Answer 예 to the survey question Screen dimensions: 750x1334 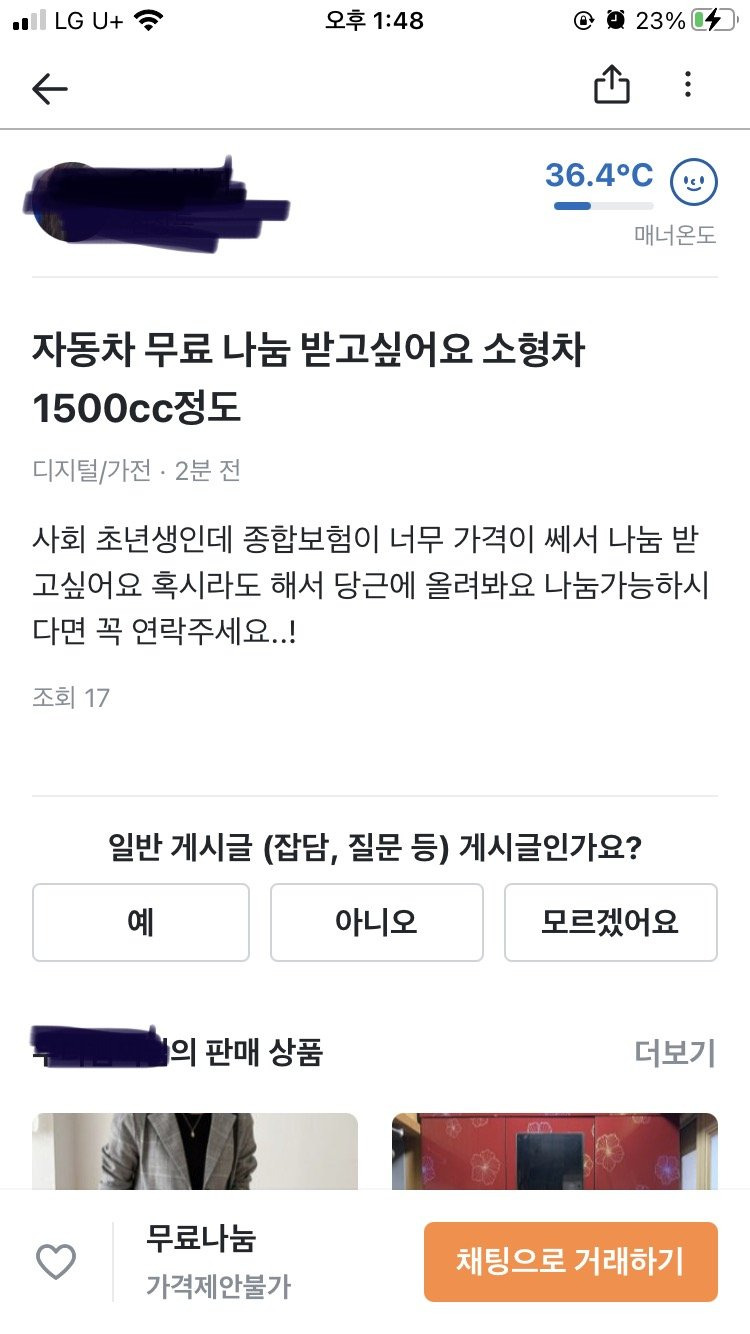pos(140,922)
